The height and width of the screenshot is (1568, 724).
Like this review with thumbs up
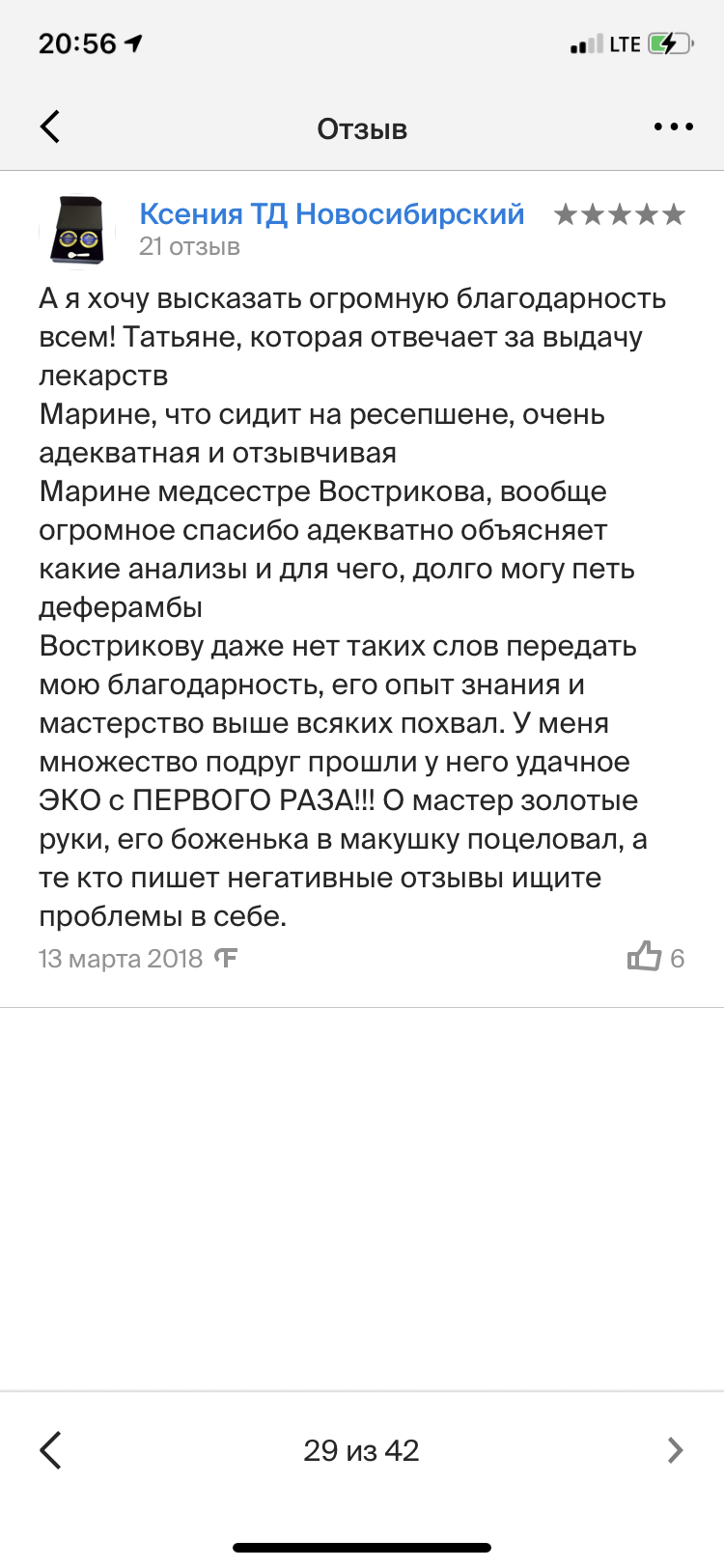(x=644, y=957)
